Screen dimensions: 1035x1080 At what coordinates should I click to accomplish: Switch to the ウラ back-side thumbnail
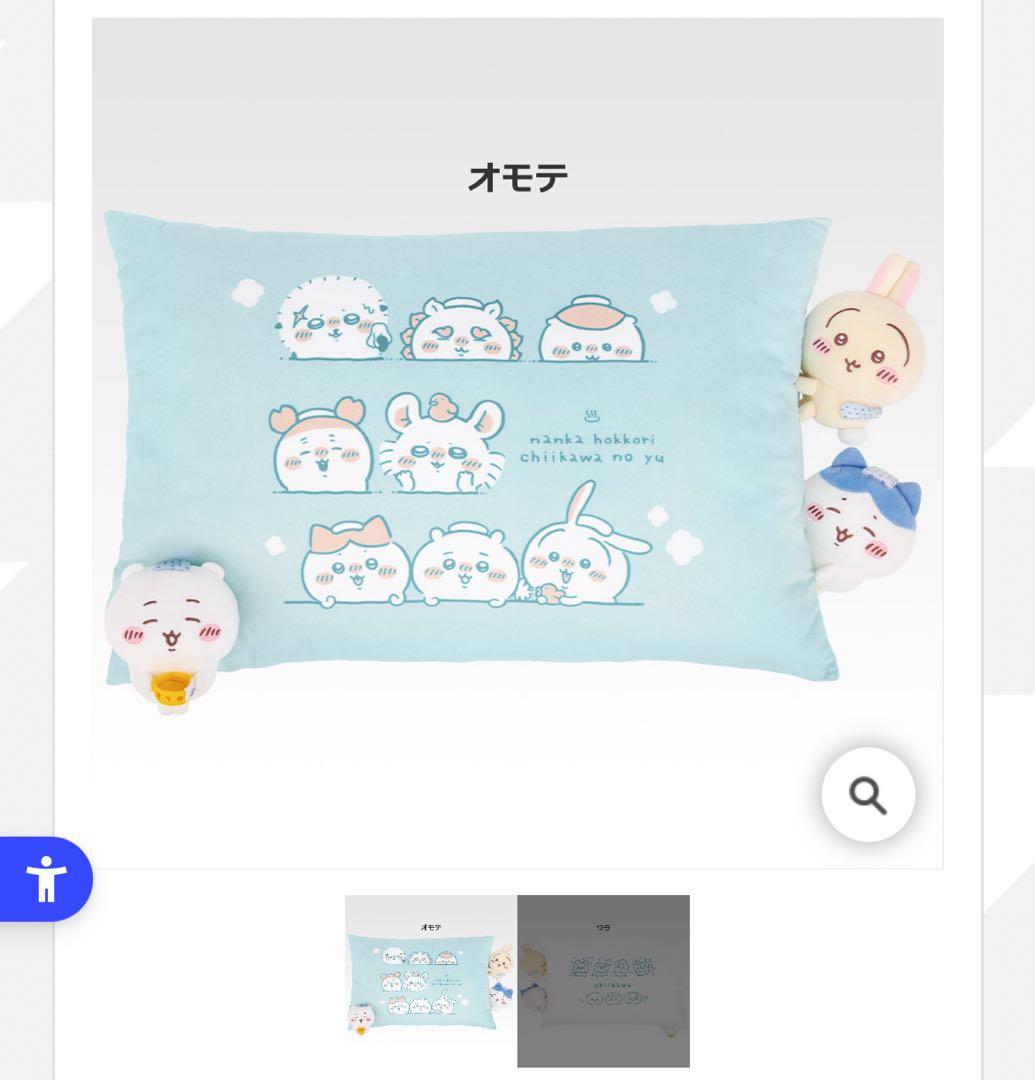click(x=603, y=980)
